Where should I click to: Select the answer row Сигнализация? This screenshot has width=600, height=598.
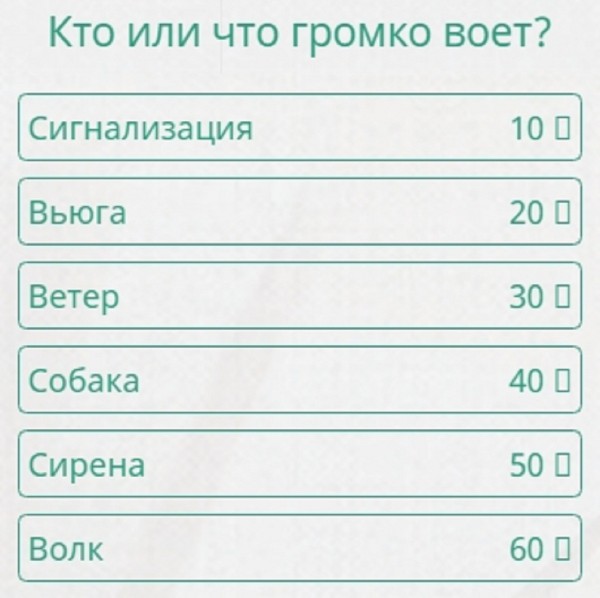coord(299,127)
